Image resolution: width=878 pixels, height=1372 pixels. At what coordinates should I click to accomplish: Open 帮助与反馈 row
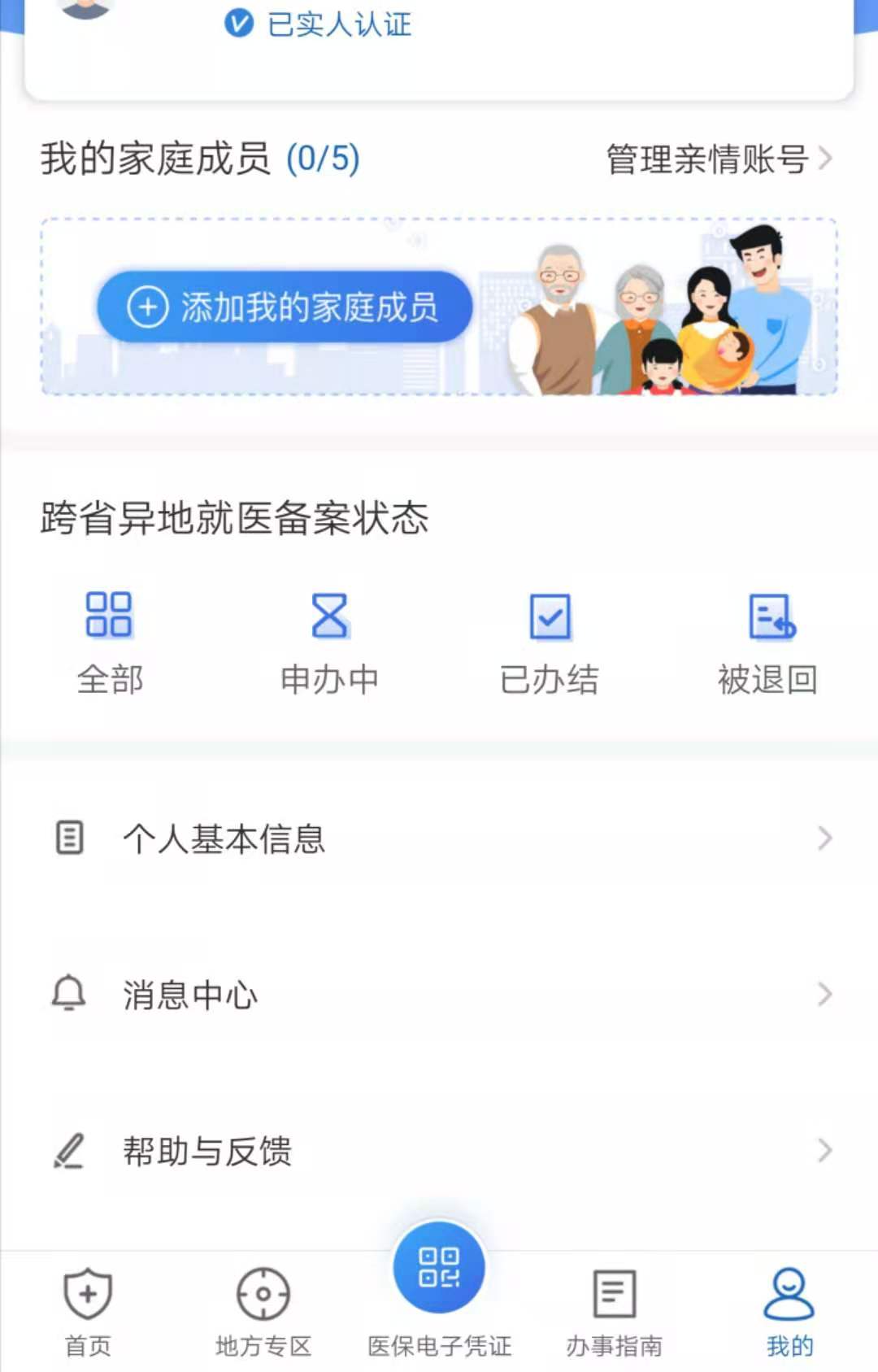coord(439,1150)
